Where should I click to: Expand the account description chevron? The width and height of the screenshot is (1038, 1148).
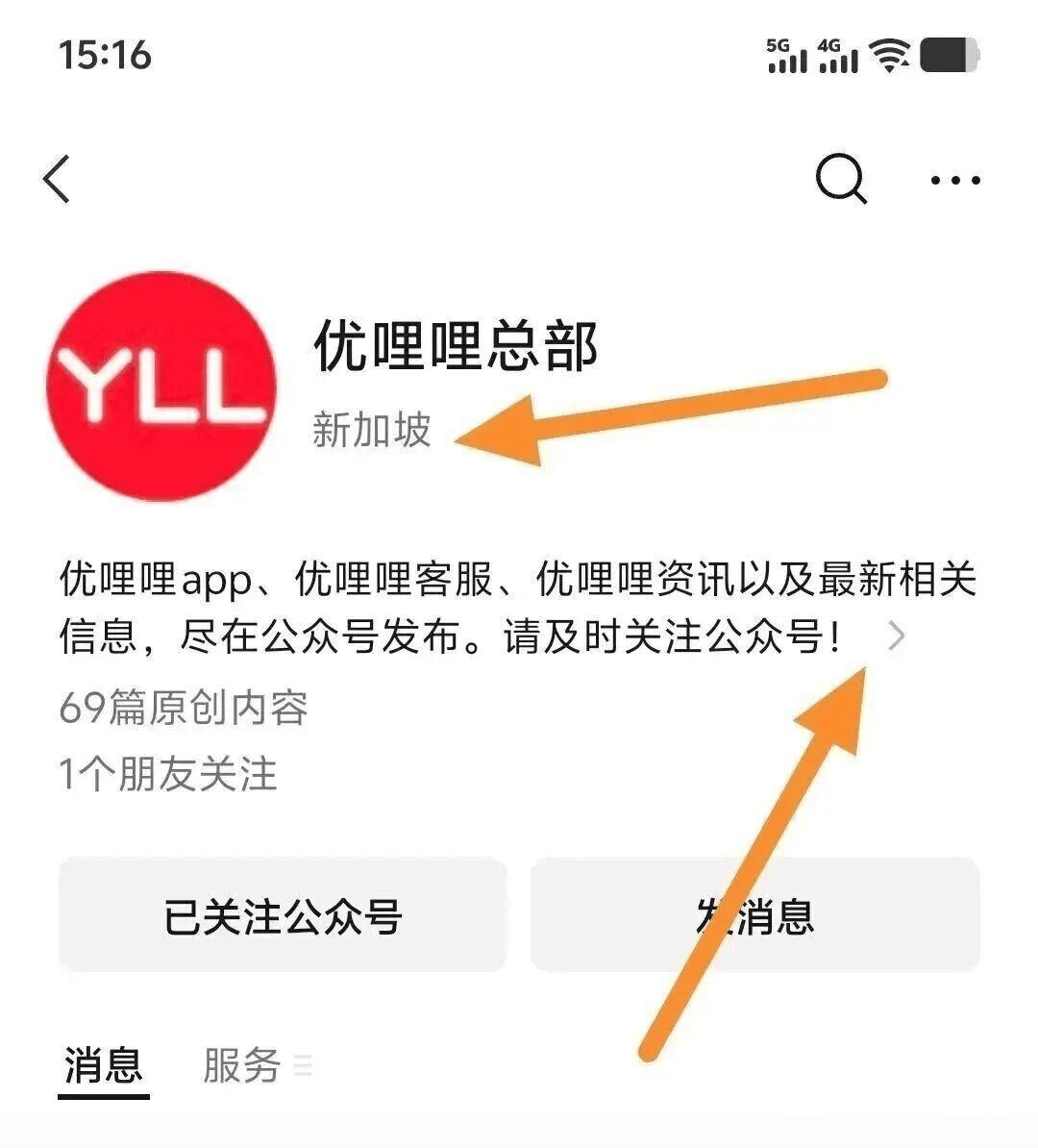coord(896,636)
